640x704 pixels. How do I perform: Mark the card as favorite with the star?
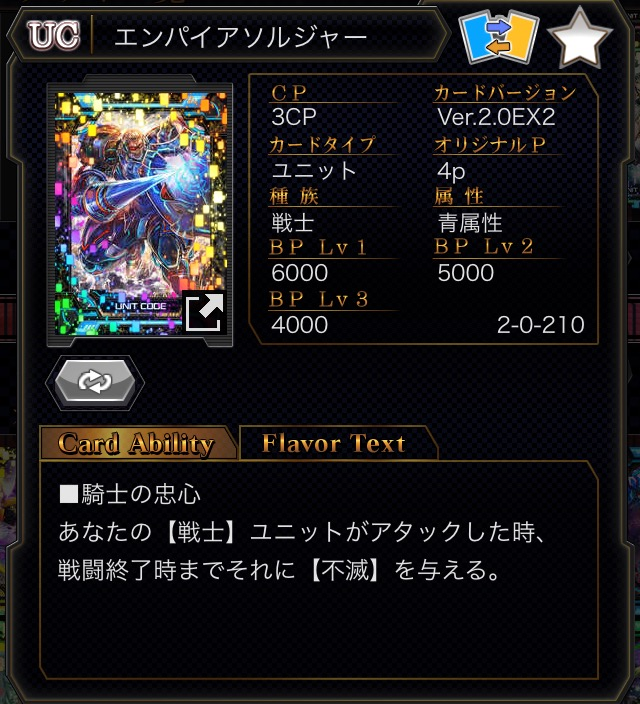(x=582, y=38)
